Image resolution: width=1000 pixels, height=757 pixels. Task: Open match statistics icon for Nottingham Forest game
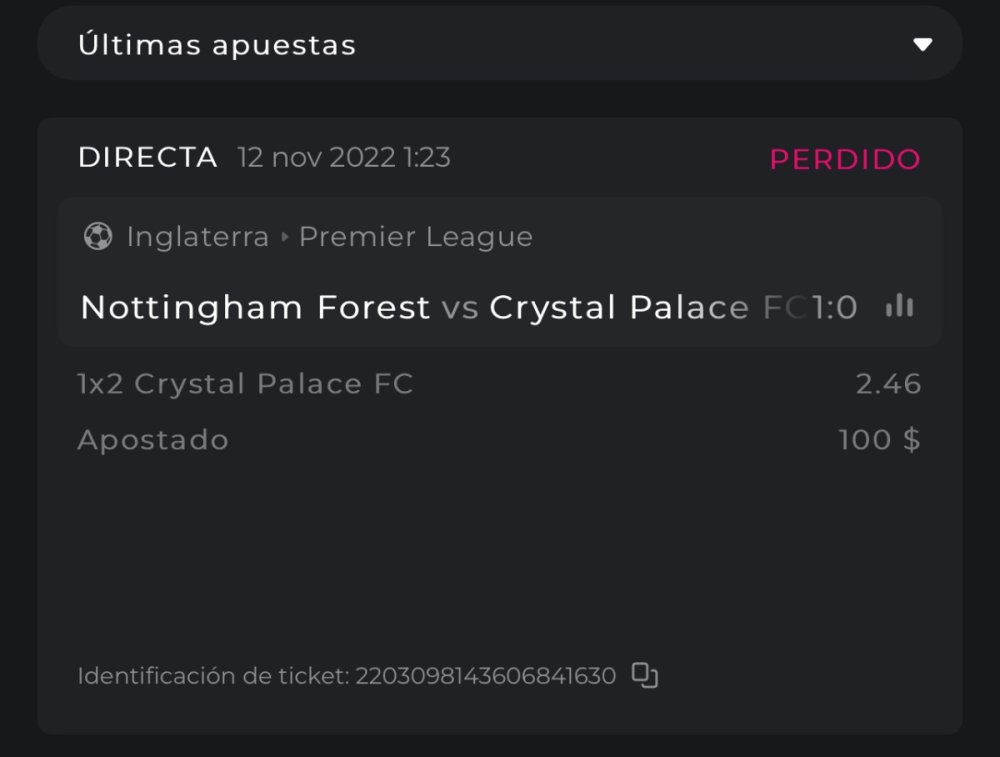click(x=899, y=306)
